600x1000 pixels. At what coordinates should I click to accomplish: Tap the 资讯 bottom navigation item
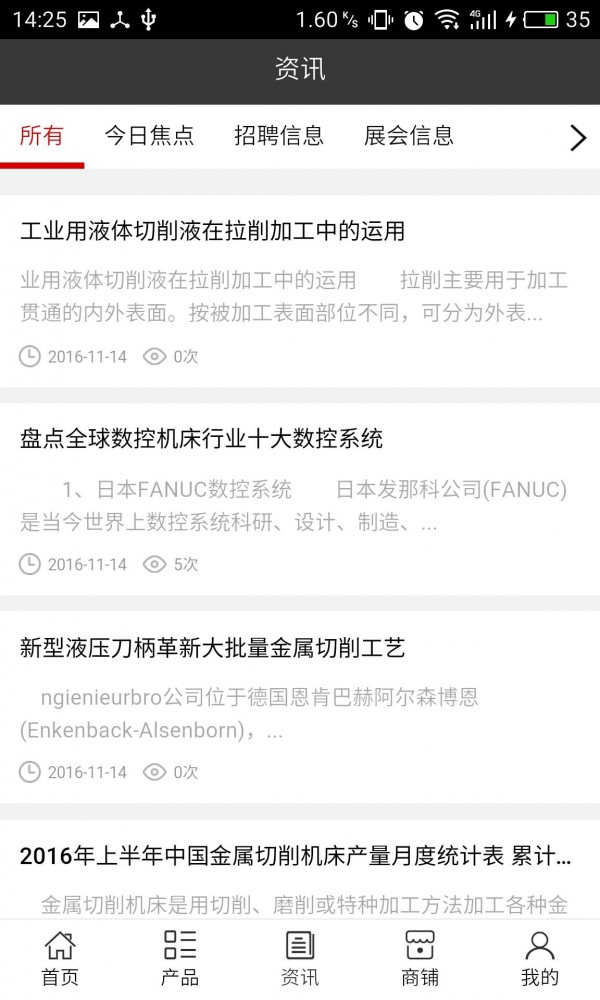(300, 958)
